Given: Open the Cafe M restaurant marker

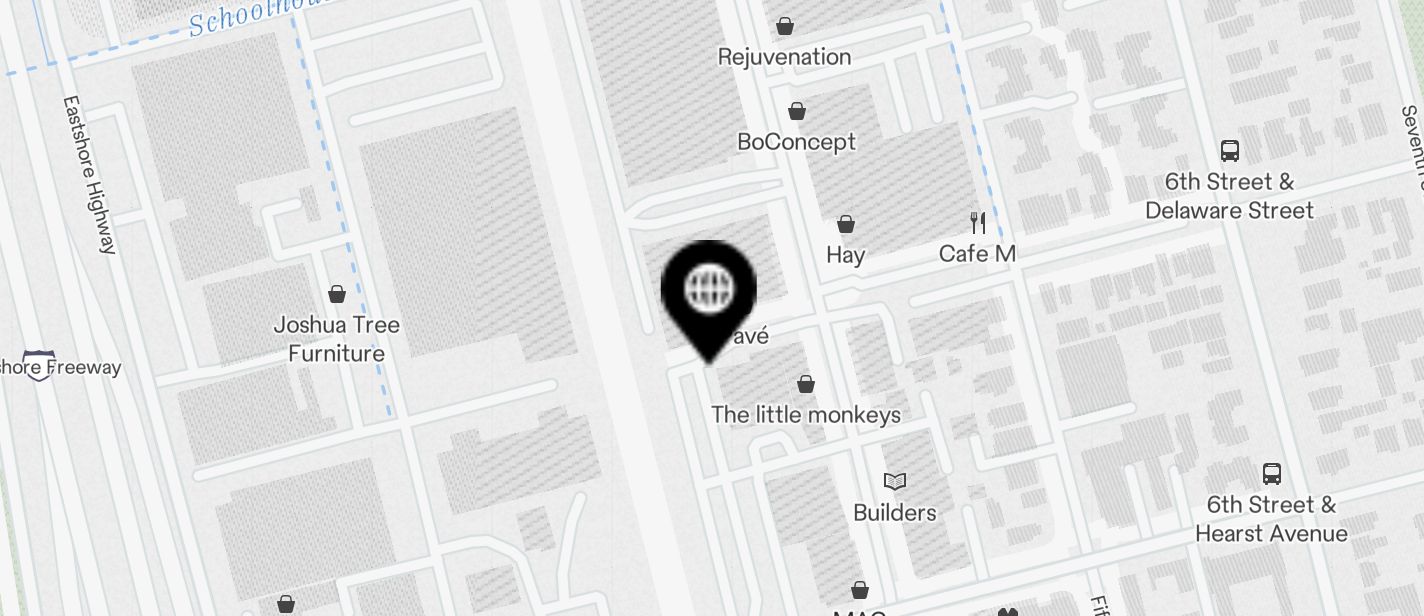Looking at the screenshot, I should pos(978,223).
